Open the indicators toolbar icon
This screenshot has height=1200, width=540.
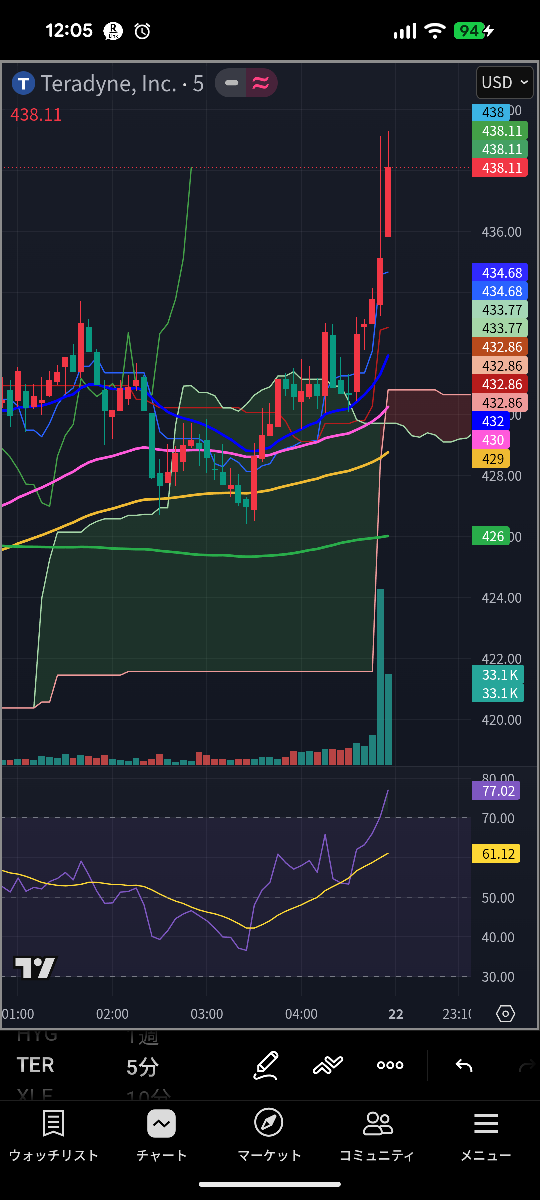click(328, 1065)
